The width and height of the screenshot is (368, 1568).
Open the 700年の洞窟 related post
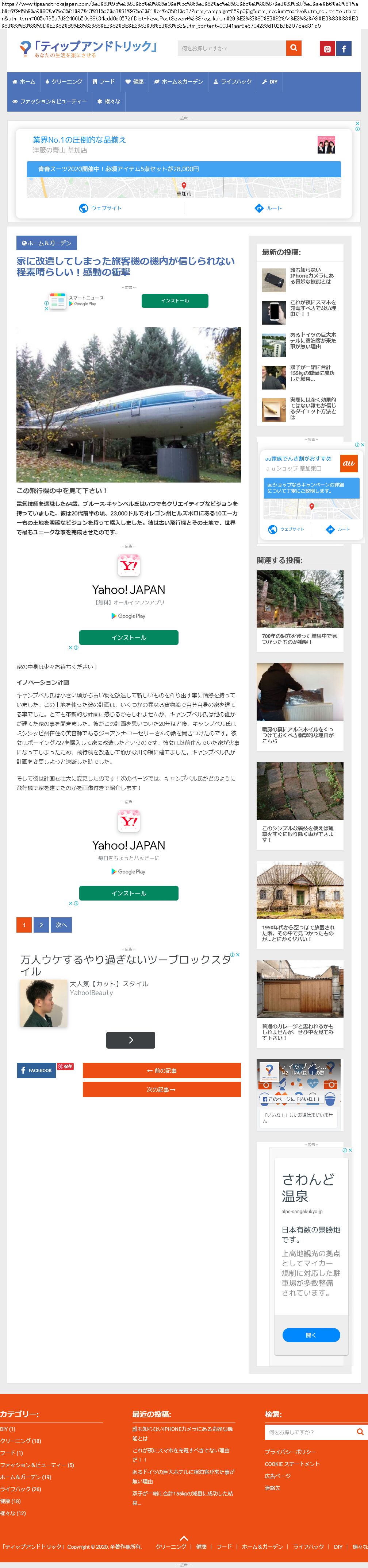299,639
